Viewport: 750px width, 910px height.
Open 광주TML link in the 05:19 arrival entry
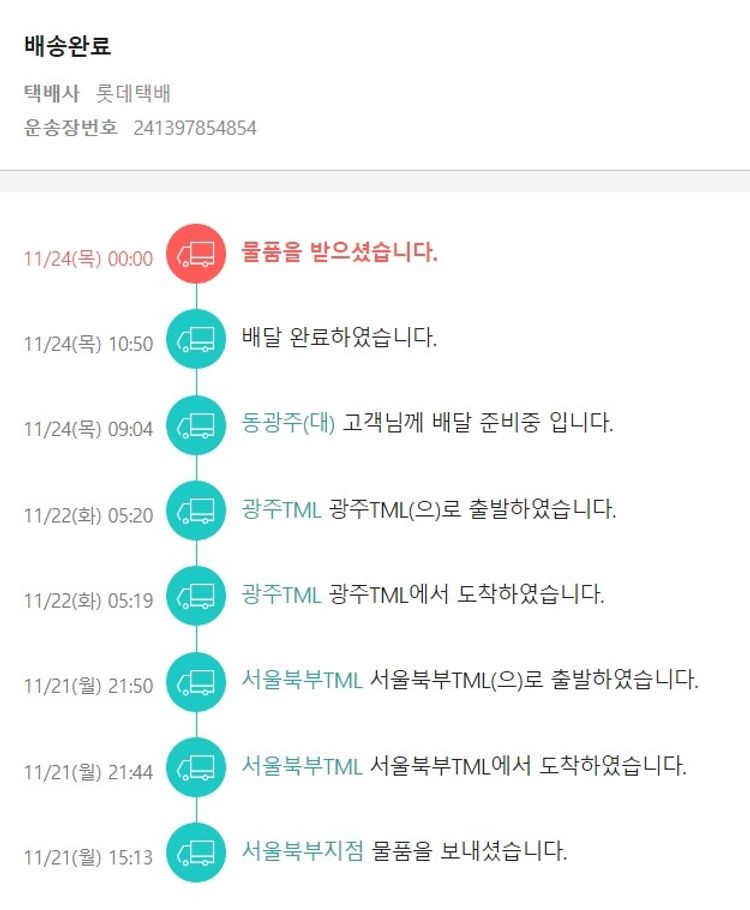pos(281,594)
